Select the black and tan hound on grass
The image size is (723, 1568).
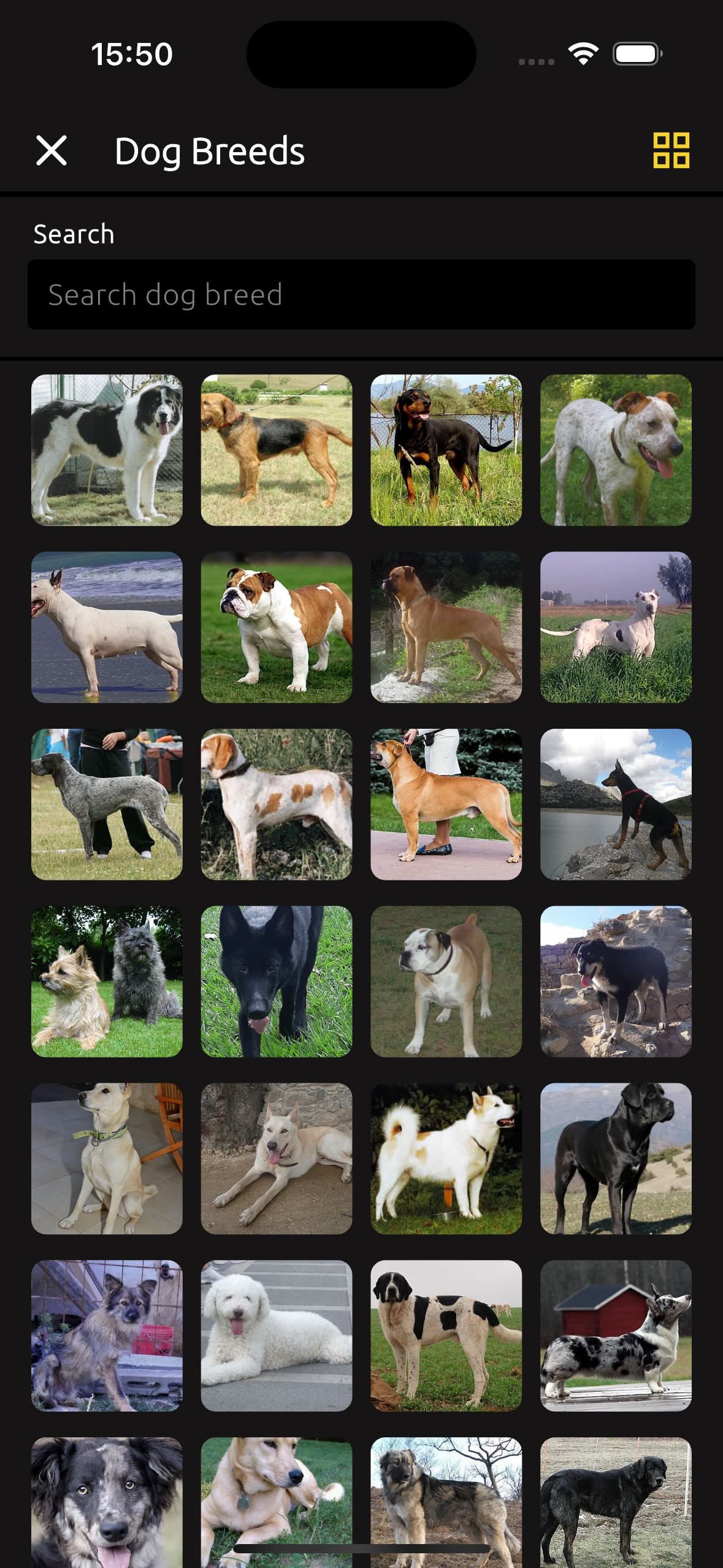click(x=446, y=450)
